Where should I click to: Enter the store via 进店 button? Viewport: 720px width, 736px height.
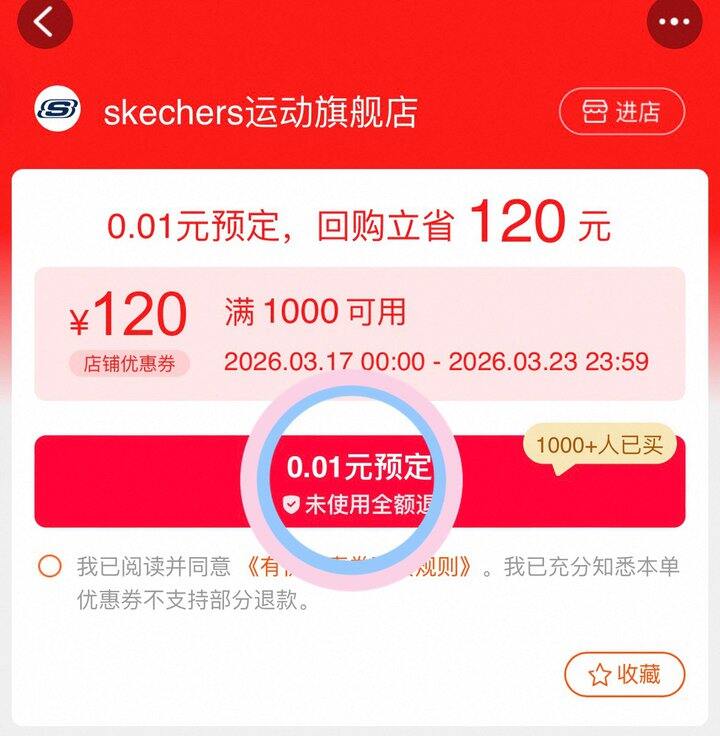pos(622,112)
